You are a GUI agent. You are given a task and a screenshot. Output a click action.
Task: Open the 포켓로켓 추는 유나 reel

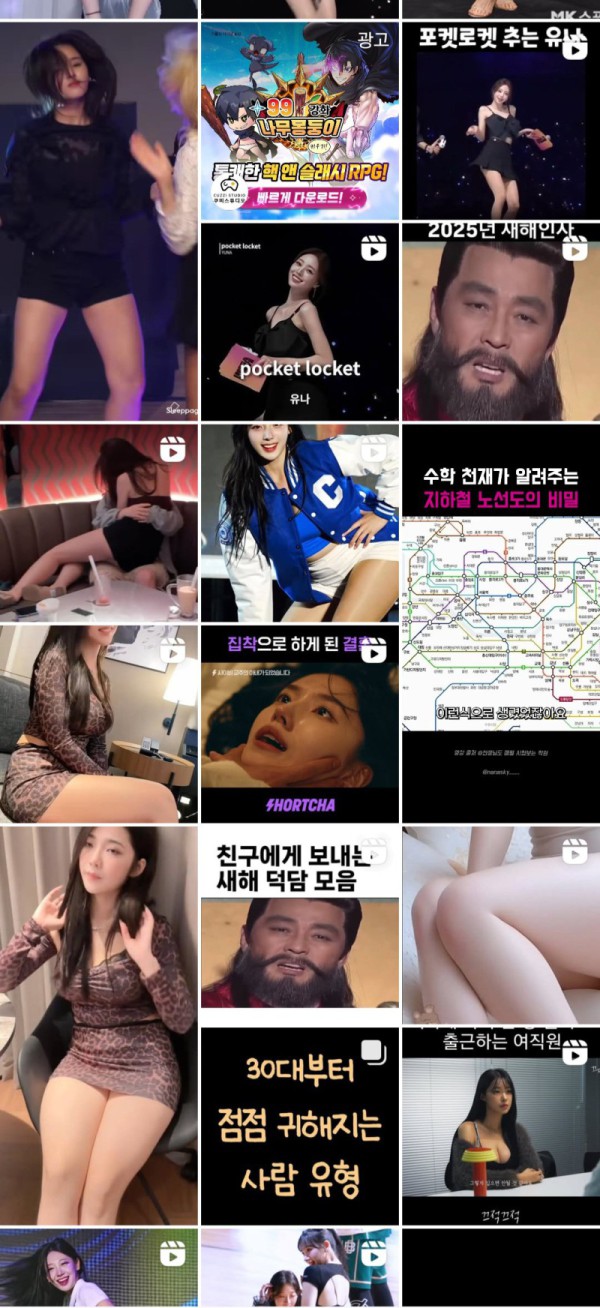click(x=501, y=121)
